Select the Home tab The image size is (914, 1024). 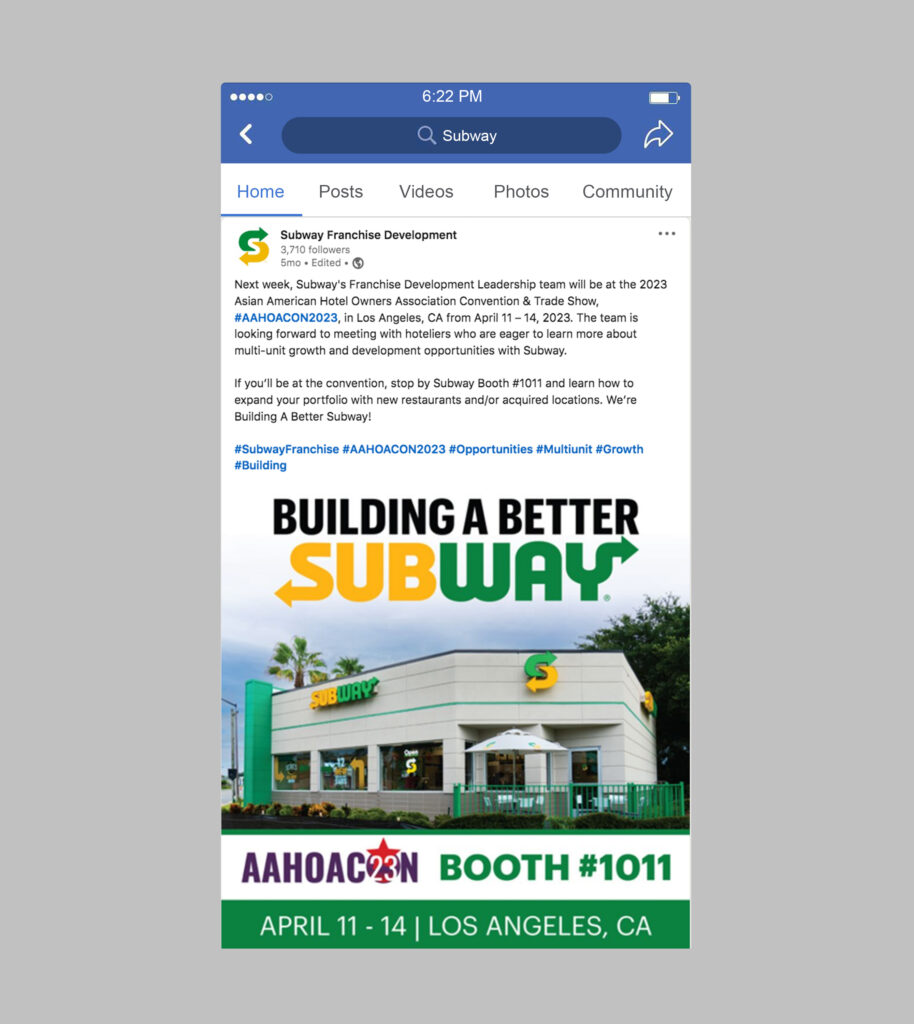(260, 191)
